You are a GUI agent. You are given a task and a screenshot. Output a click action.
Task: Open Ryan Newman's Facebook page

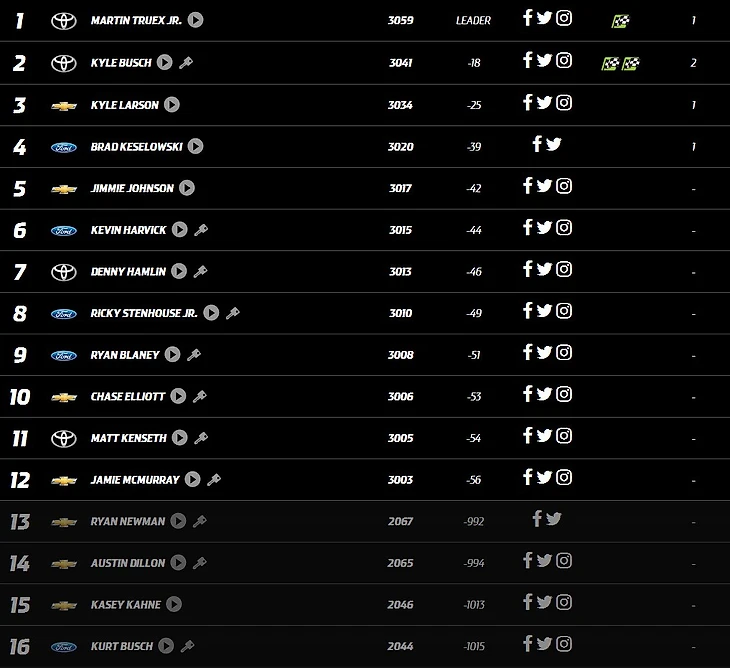(538, 519)
